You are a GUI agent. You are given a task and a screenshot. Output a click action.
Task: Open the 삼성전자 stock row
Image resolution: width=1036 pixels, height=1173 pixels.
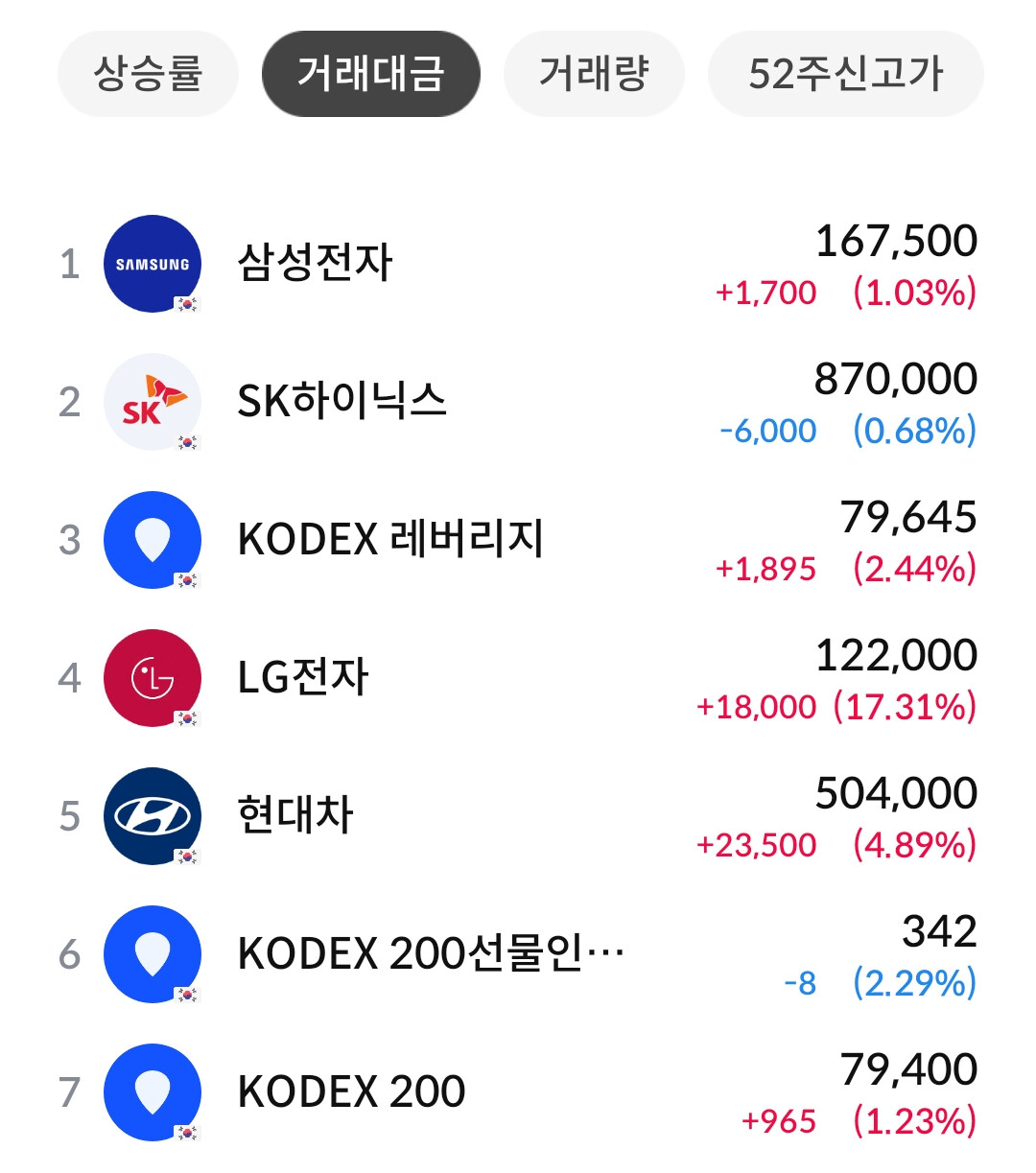click(518, 264)
